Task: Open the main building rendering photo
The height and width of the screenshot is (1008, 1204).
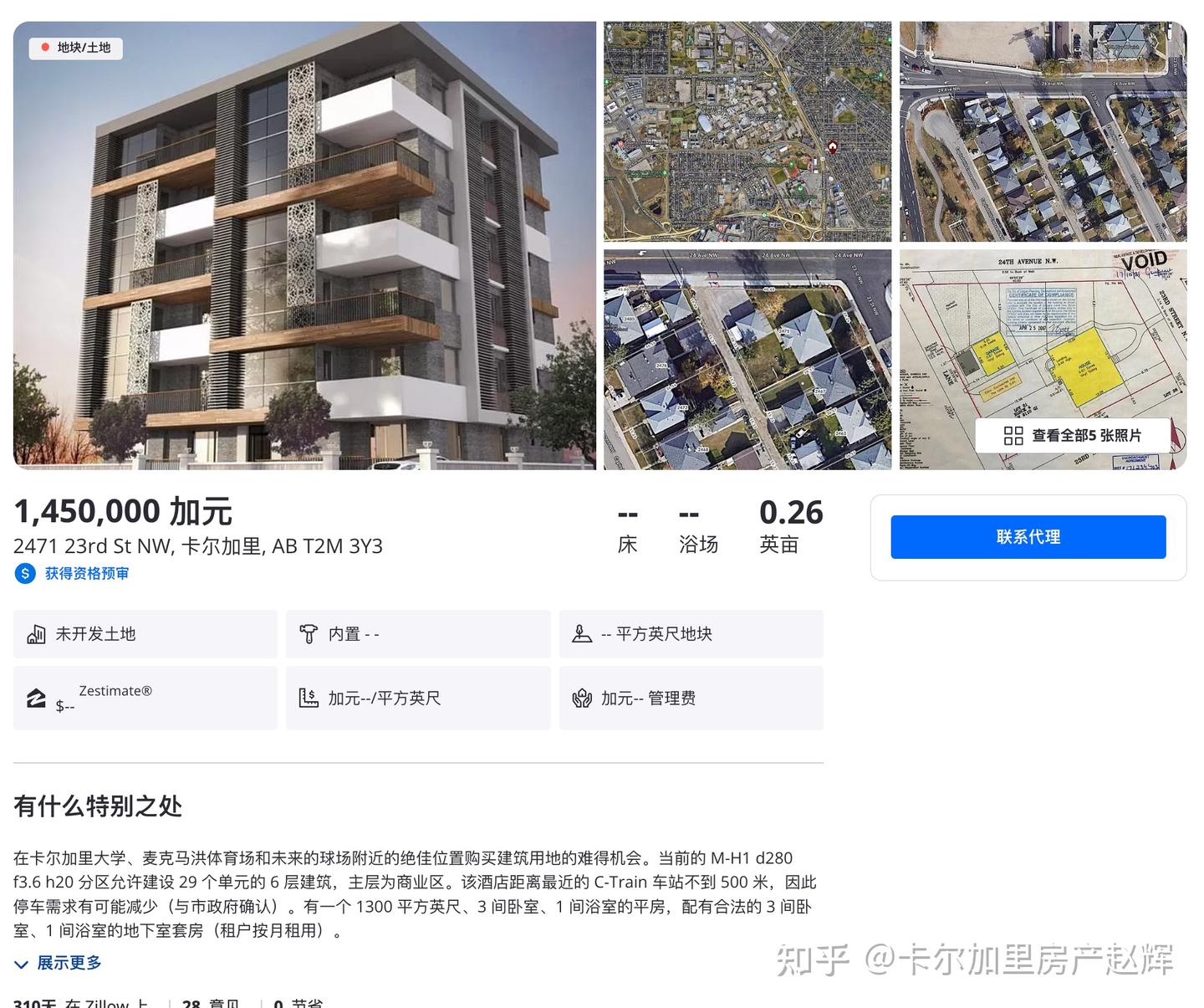Action: point(304,245)
